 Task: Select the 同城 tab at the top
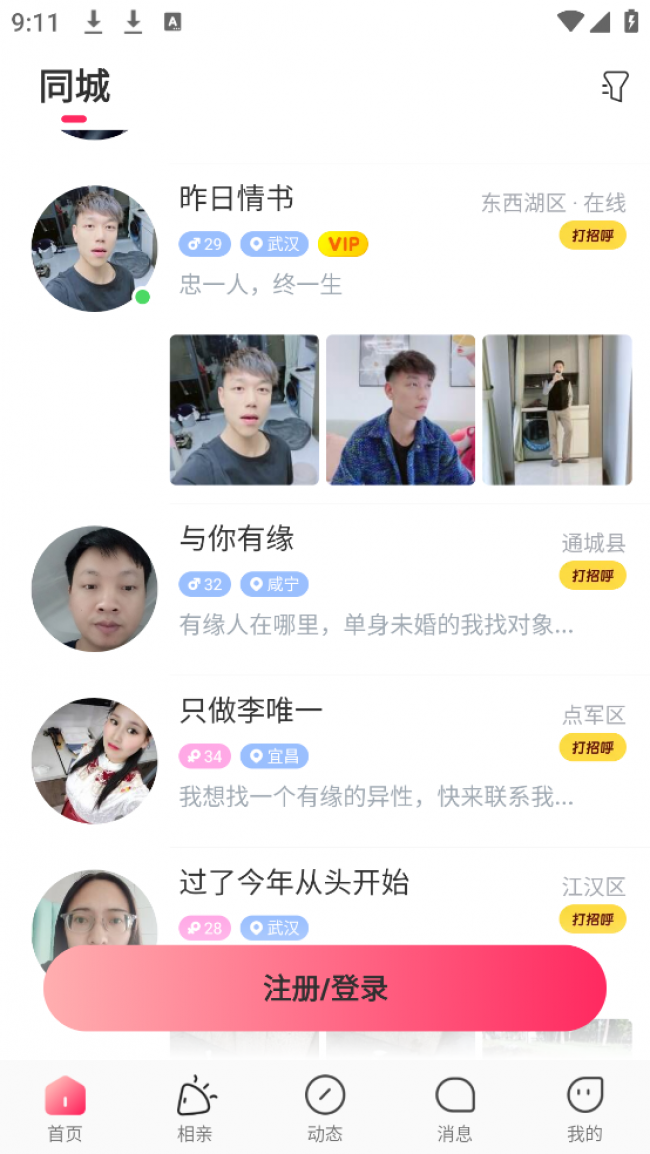pyautogui.click(x=75, y=88)
